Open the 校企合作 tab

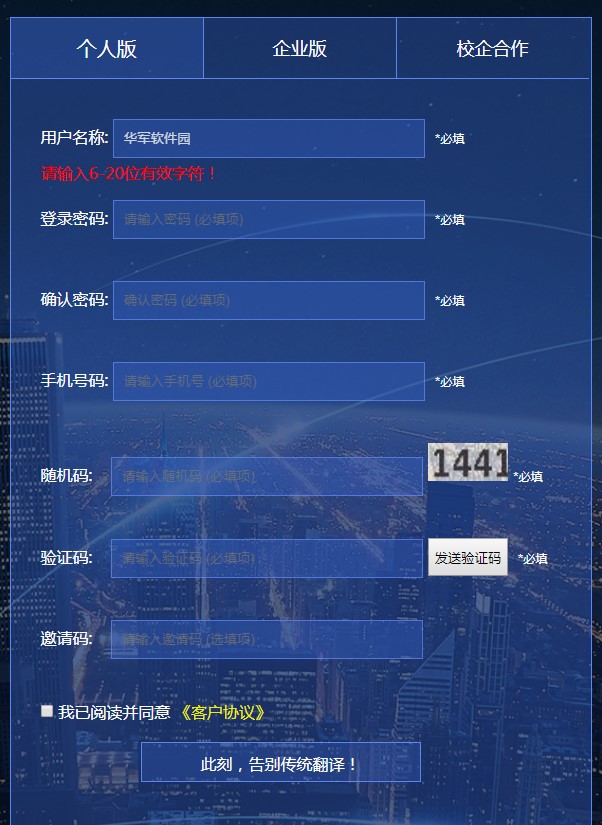[492, 49]
